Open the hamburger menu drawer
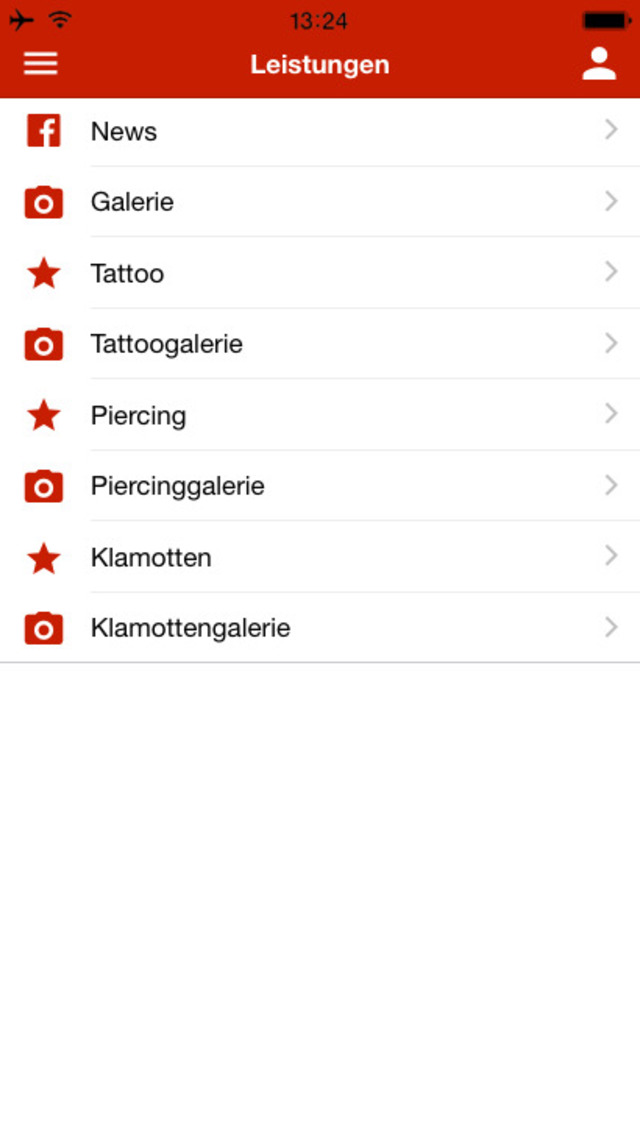 tap(41, 64)
